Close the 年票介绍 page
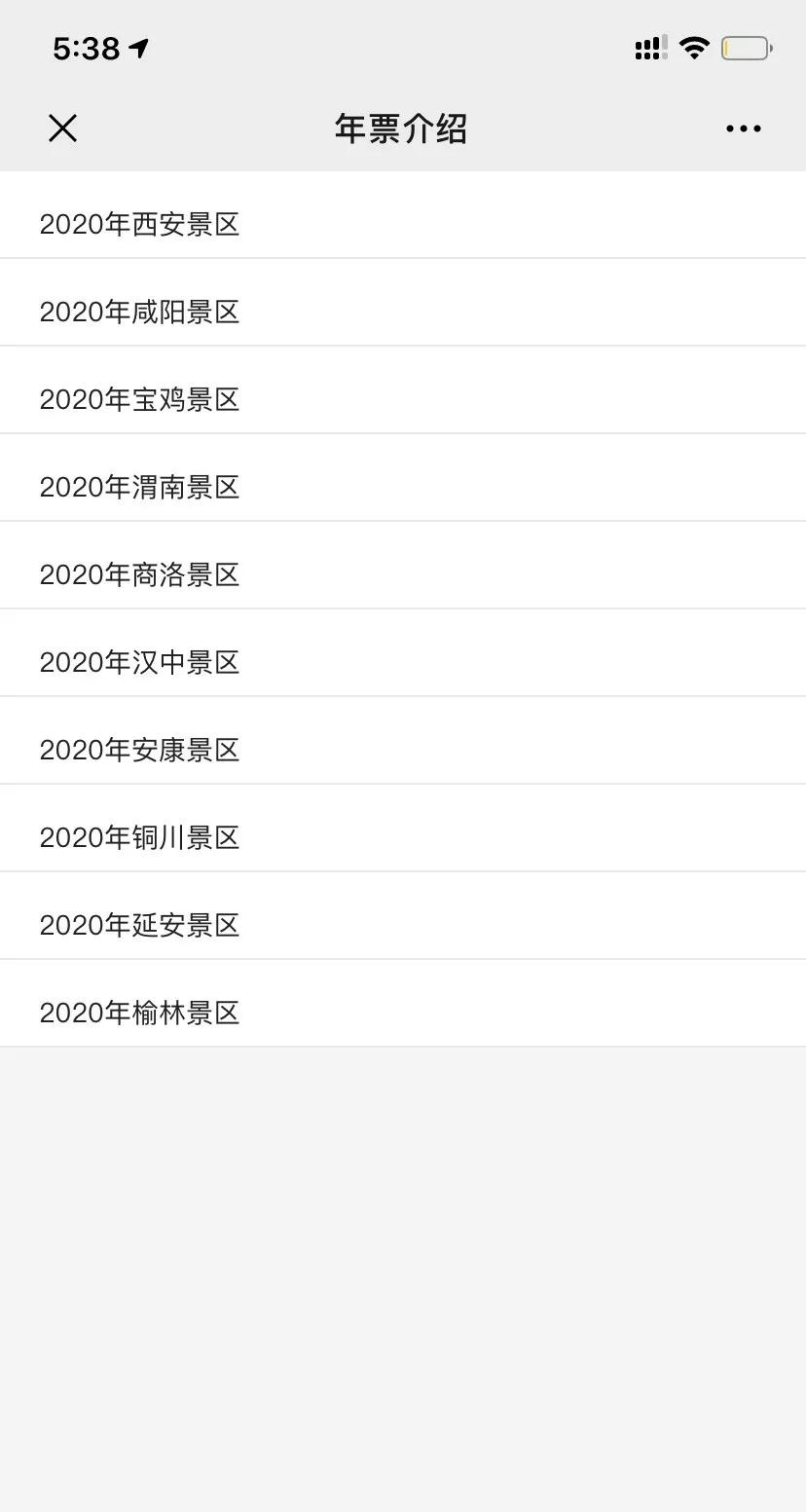Image resolution: width=806 pixels, height=1512 pixels. point(62,129)
